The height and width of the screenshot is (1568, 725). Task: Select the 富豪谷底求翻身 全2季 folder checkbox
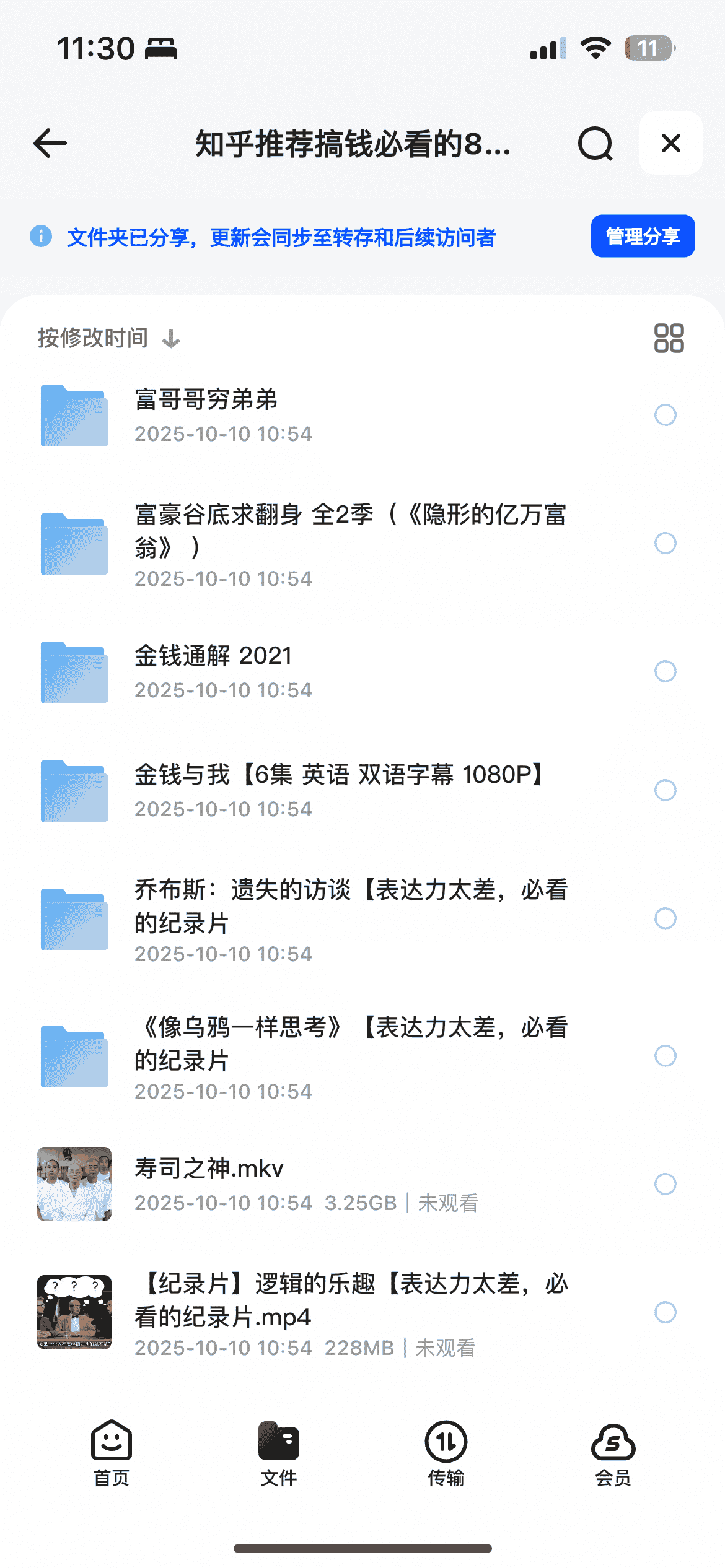[665, 543]
